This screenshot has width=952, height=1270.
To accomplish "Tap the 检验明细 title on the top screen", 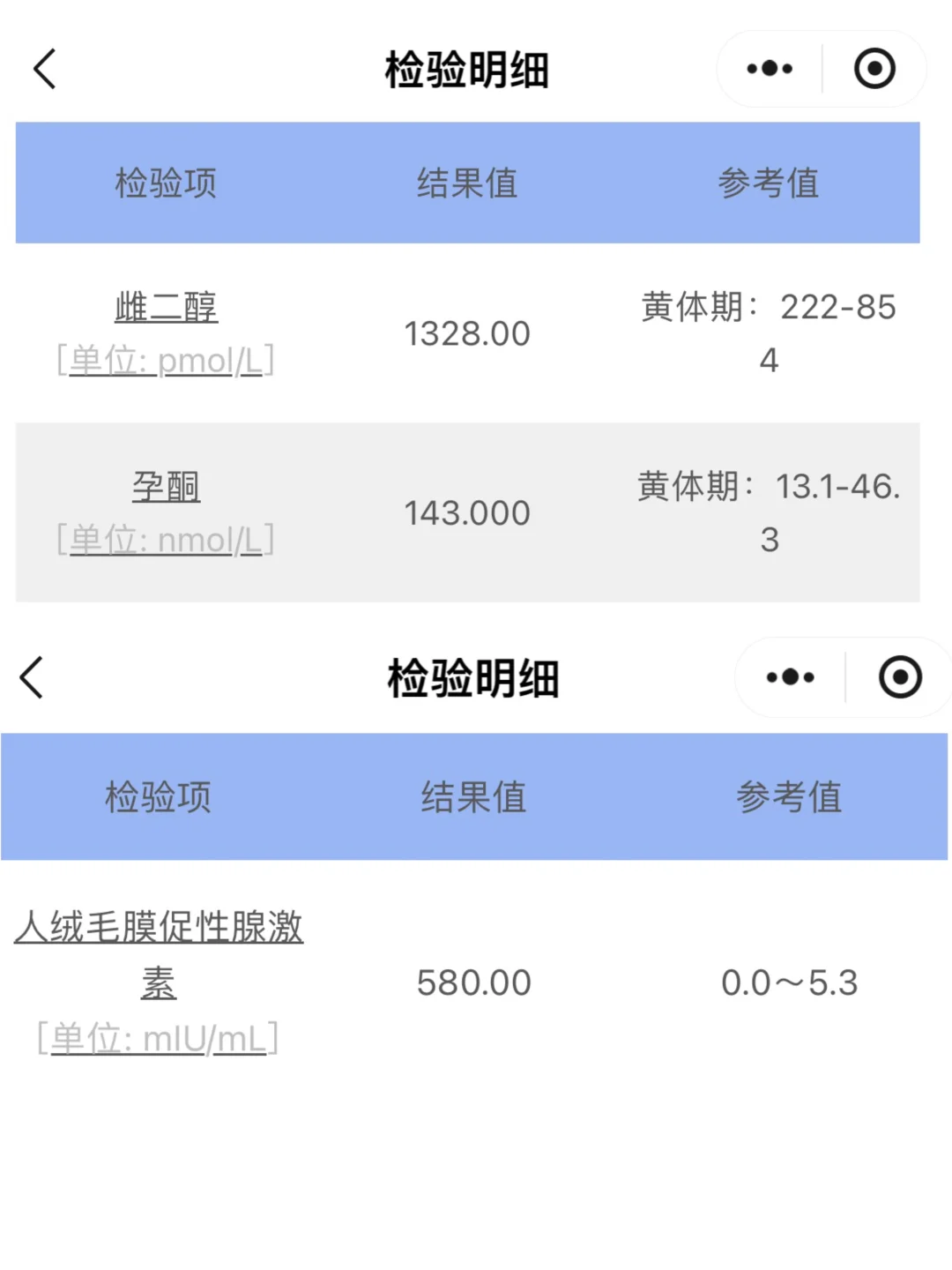I will coord(465,71).
